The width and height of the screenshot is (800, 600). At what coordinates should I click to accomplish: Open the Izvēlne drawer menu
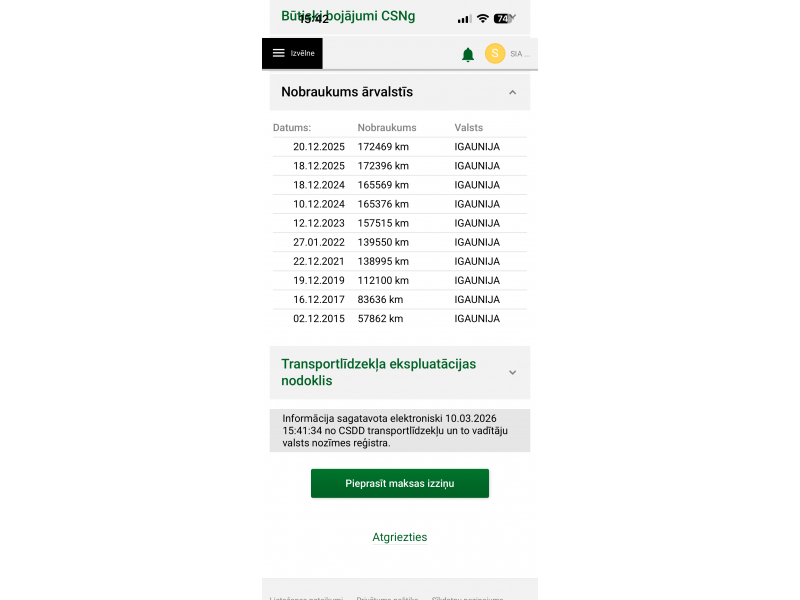292,53
